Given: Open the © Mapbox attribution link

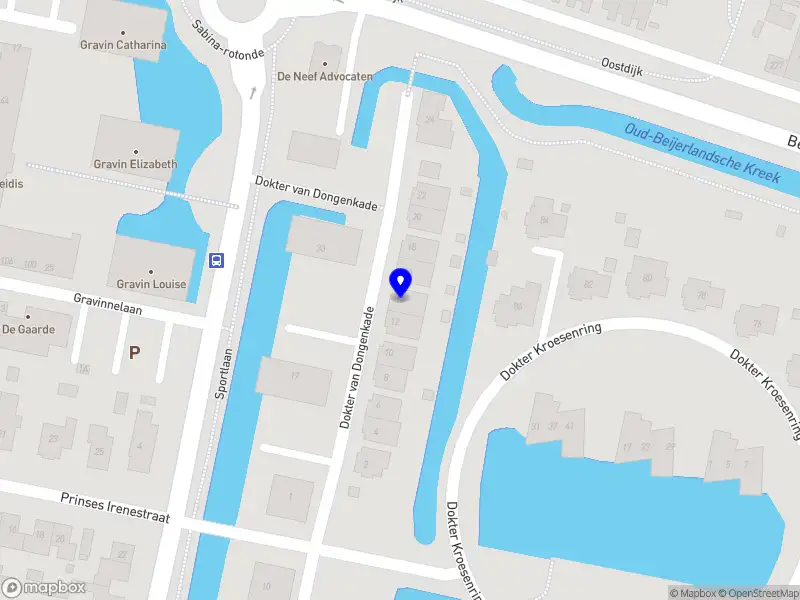Looking at the screenshot, I should tap(695, 593).
